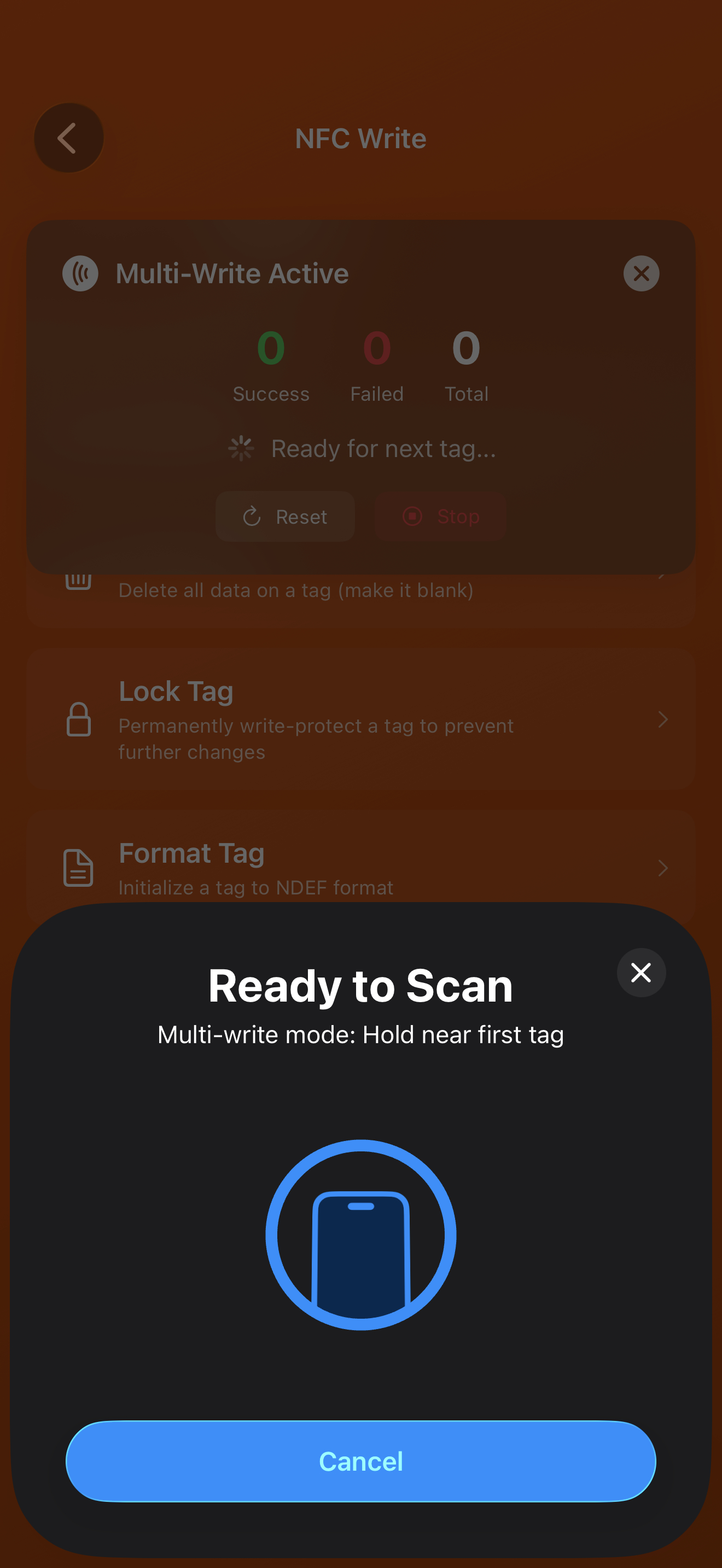Image resolution: width=722 pixels, height=1568 pixels.
Task: Open the Lock Tag option
Action: 360,719
